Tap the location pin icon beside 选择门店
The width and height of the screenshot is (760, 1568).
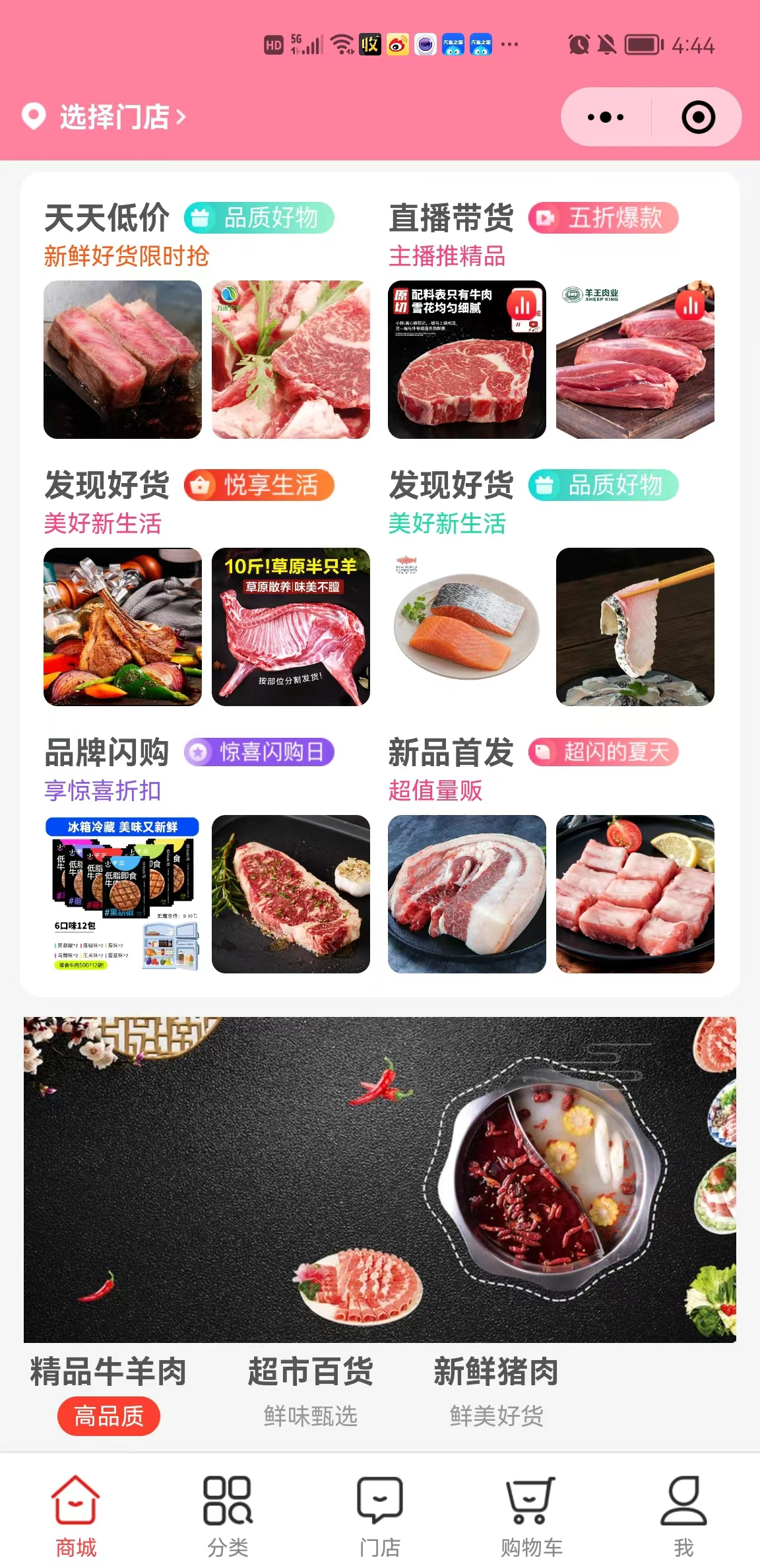(32, 116)
